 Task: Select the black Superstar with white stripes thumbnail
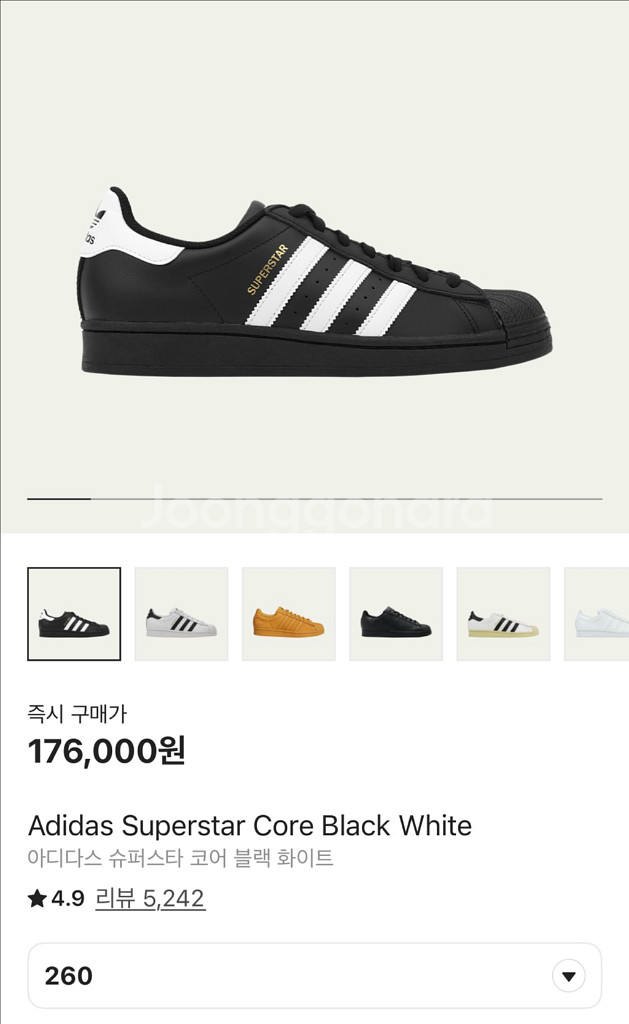pos(74,614)
